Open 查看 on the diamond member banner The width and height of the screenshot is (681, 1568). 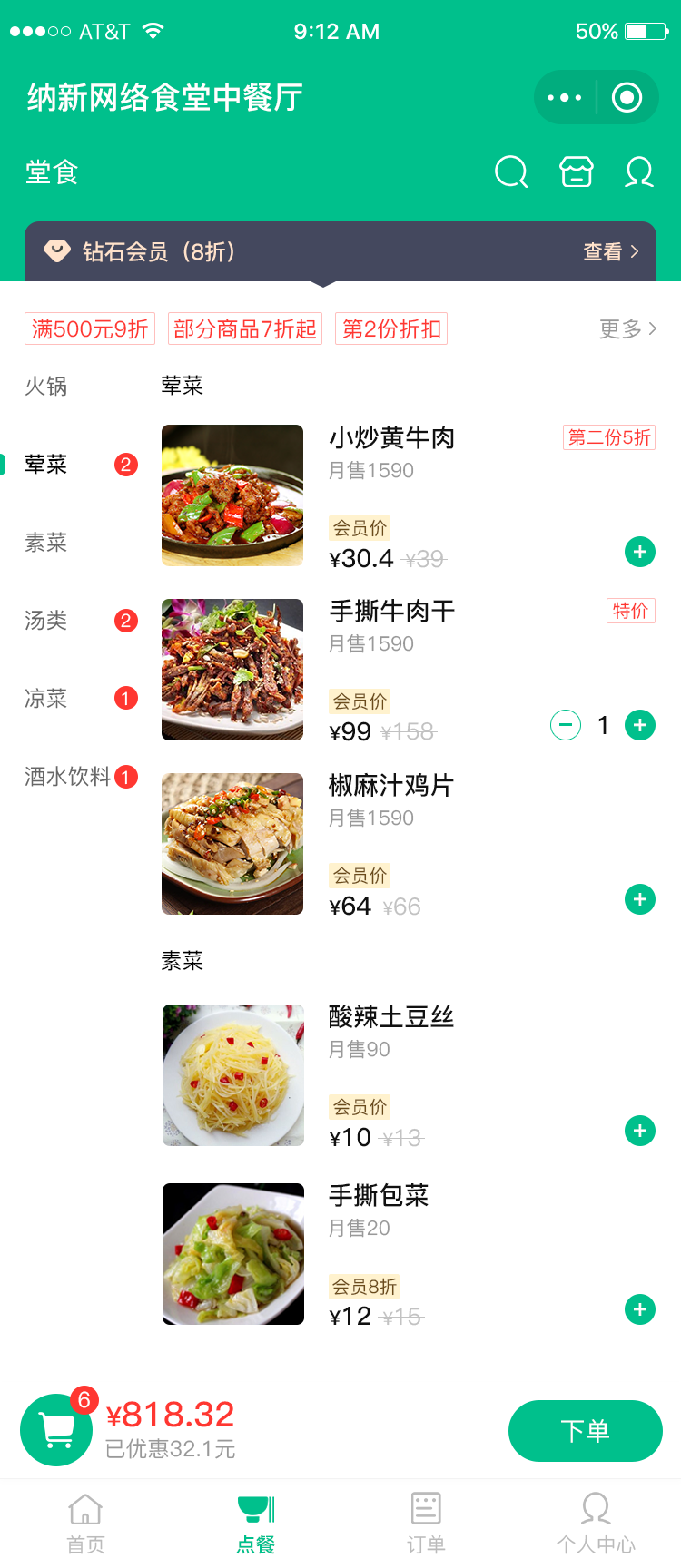pyautogui.click(x=609, y=252)
